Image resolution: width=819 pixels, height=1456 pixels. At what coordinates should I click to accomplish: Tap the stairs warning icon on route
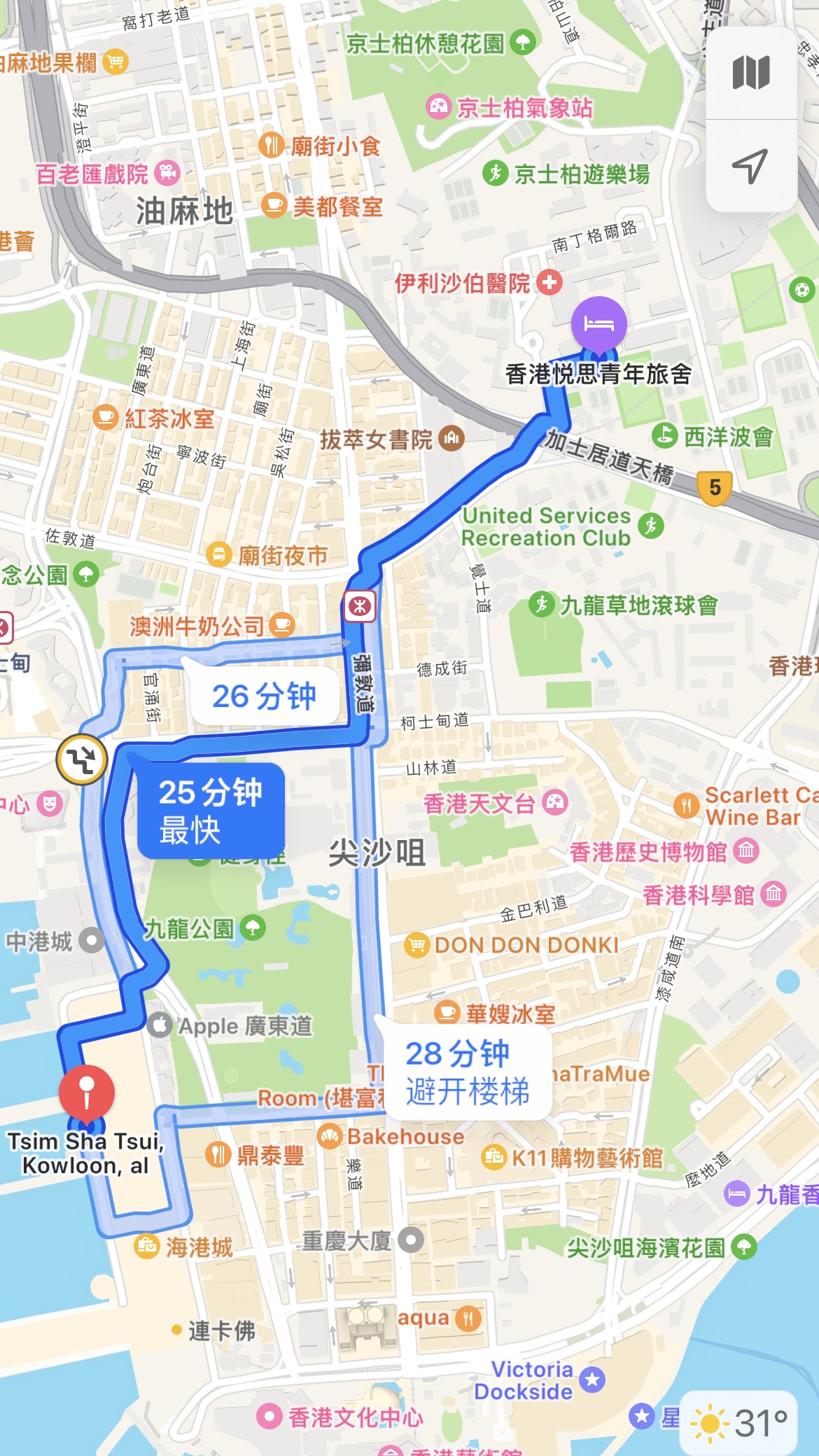coord(81,759)
